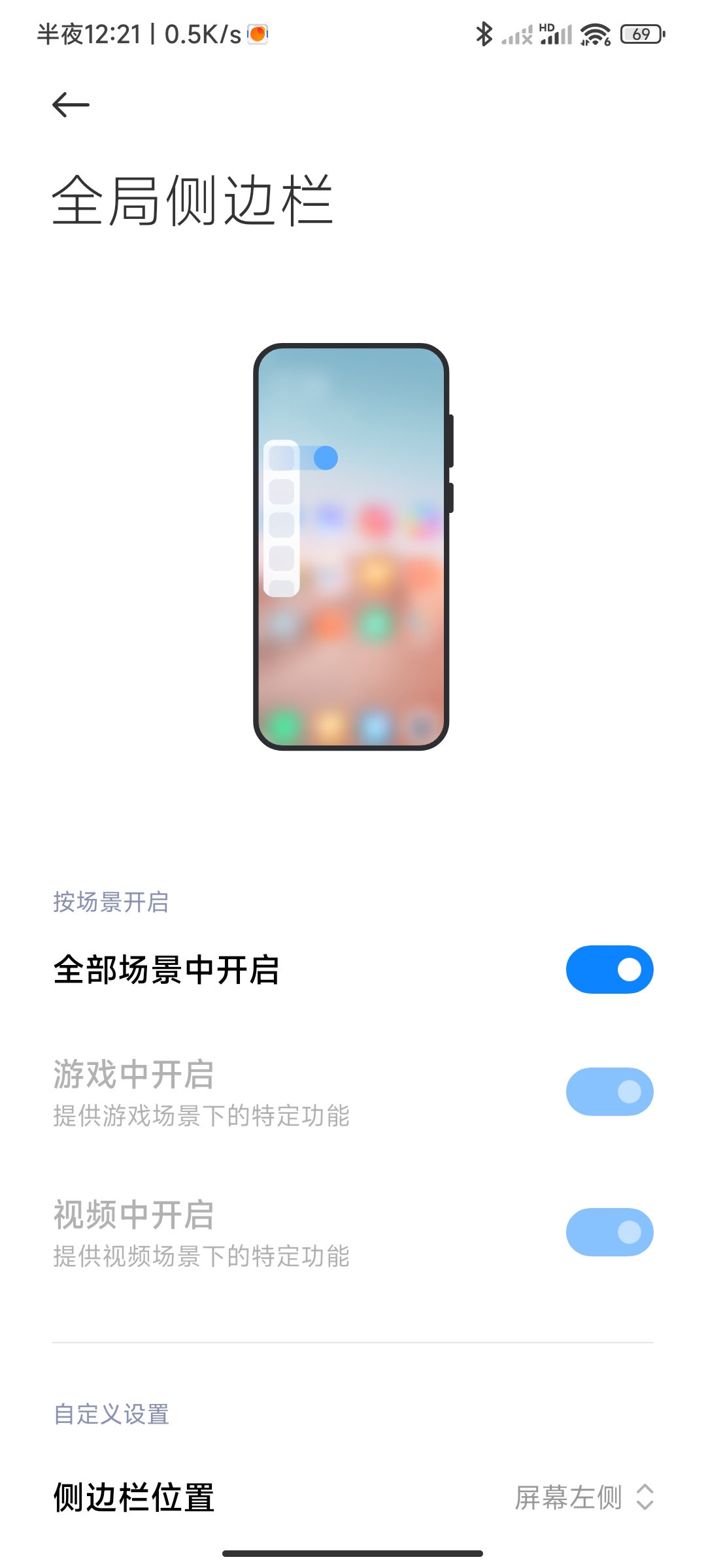Toggle the 视频中开启 switch

coord(609,1232)
